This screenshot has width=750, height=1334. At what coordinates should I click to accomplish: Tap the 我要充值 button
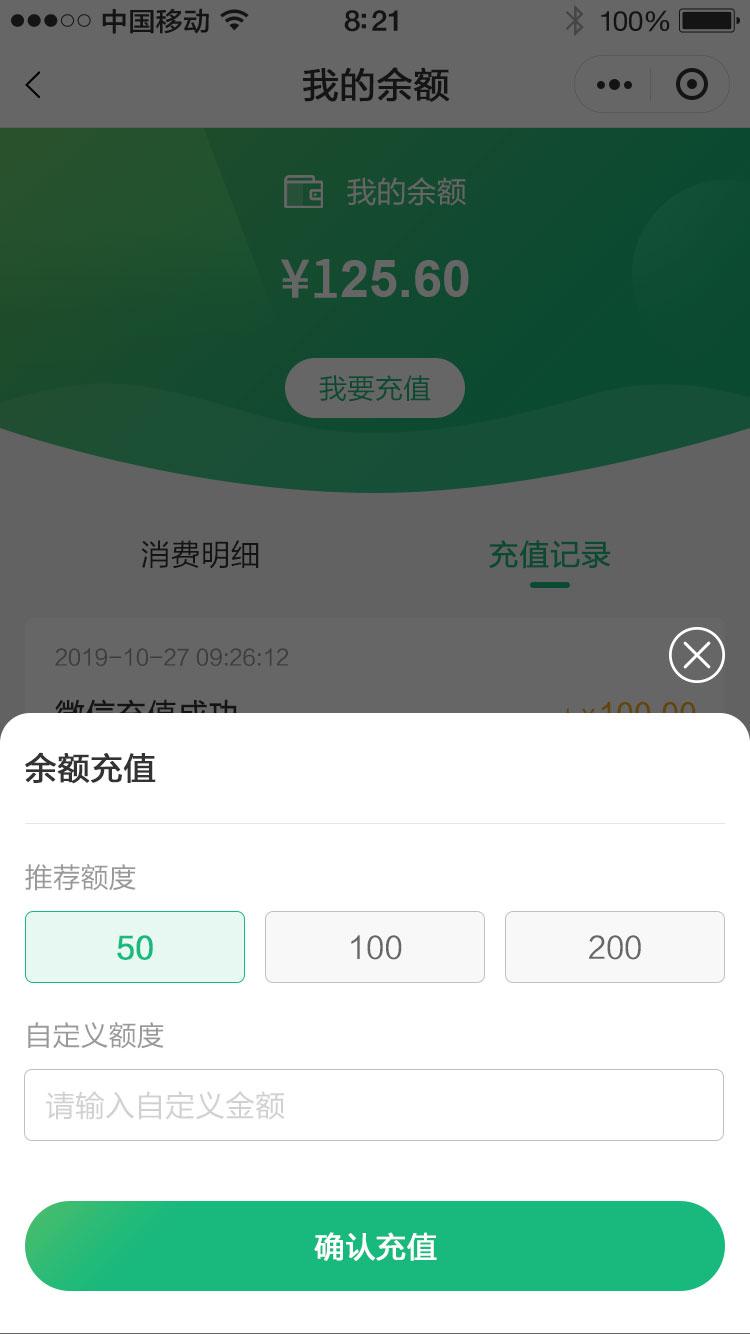click(x=374, y=388)
